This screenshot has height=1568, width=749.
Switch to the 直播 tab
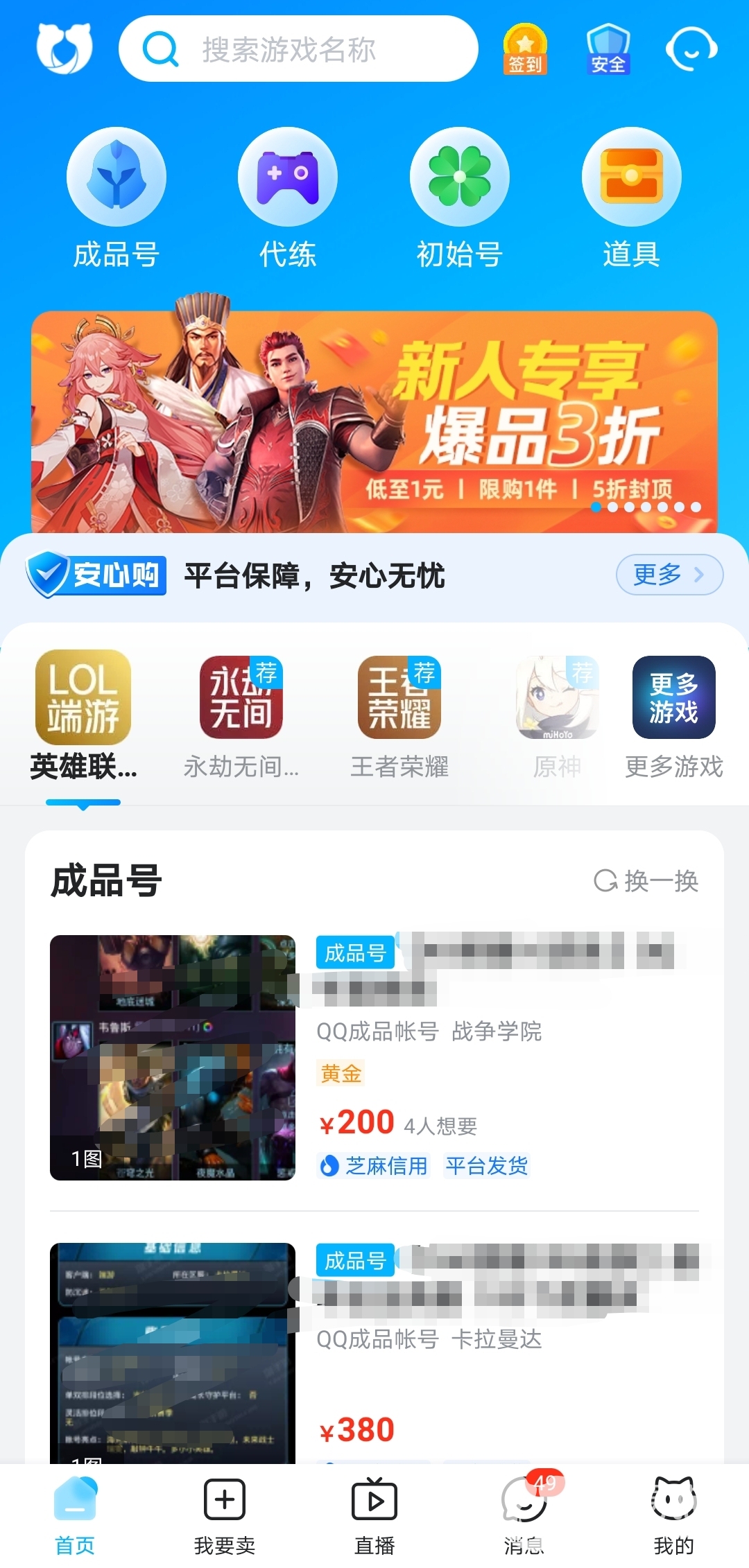pyautogui.click(x=374, y=1515)
